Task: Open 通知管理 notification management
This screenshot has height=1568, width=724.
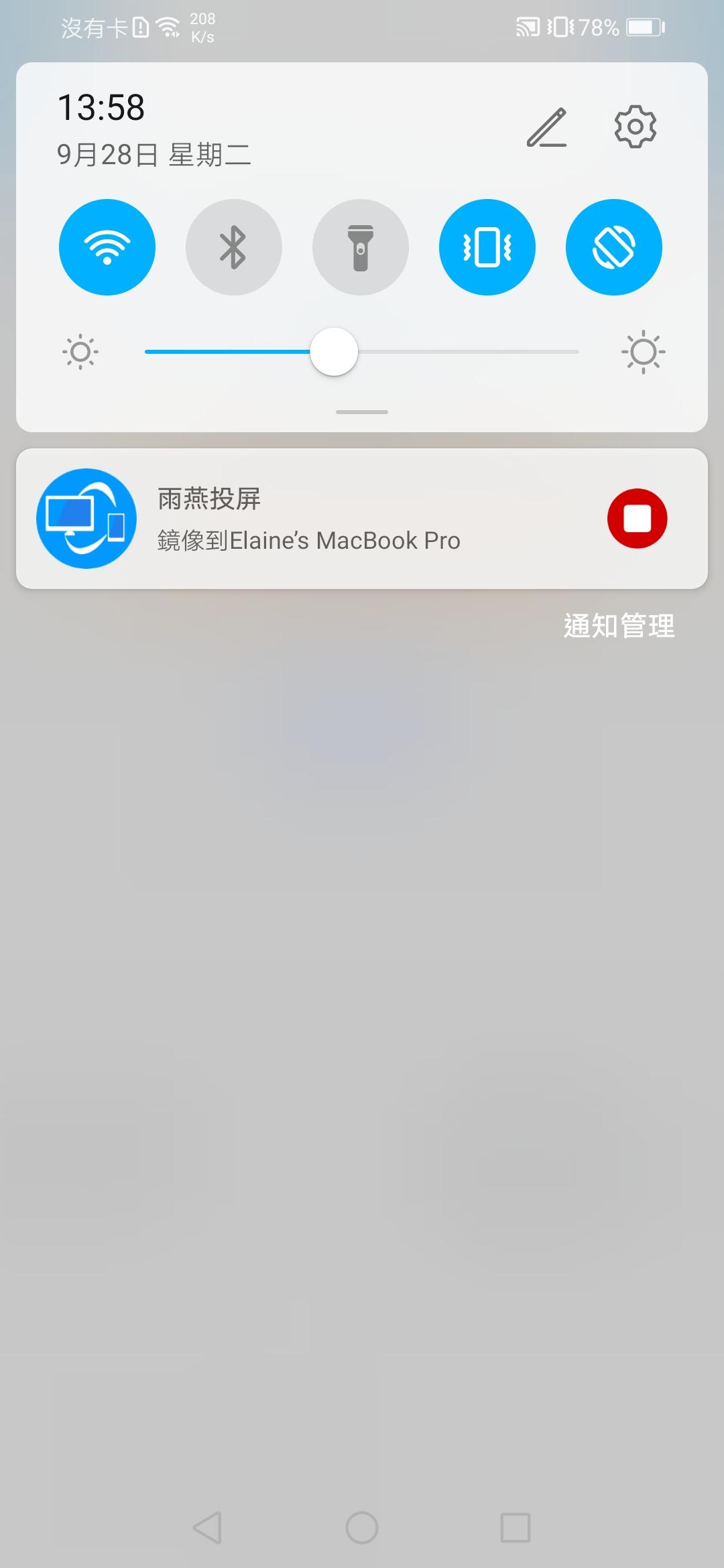Action: tap(618, 626)
